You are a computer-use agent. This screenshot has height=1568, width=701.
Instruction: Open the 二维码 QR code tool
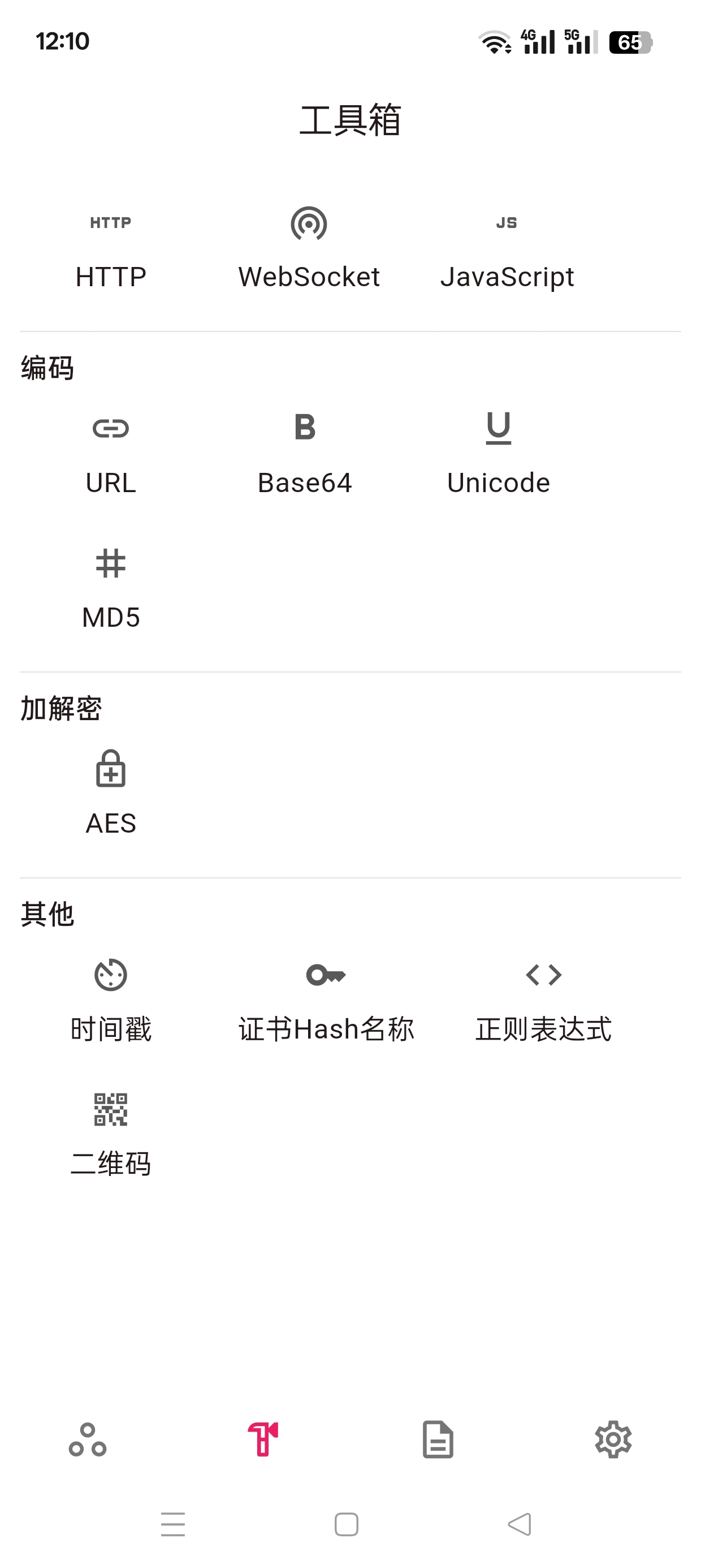(111, 1136)
